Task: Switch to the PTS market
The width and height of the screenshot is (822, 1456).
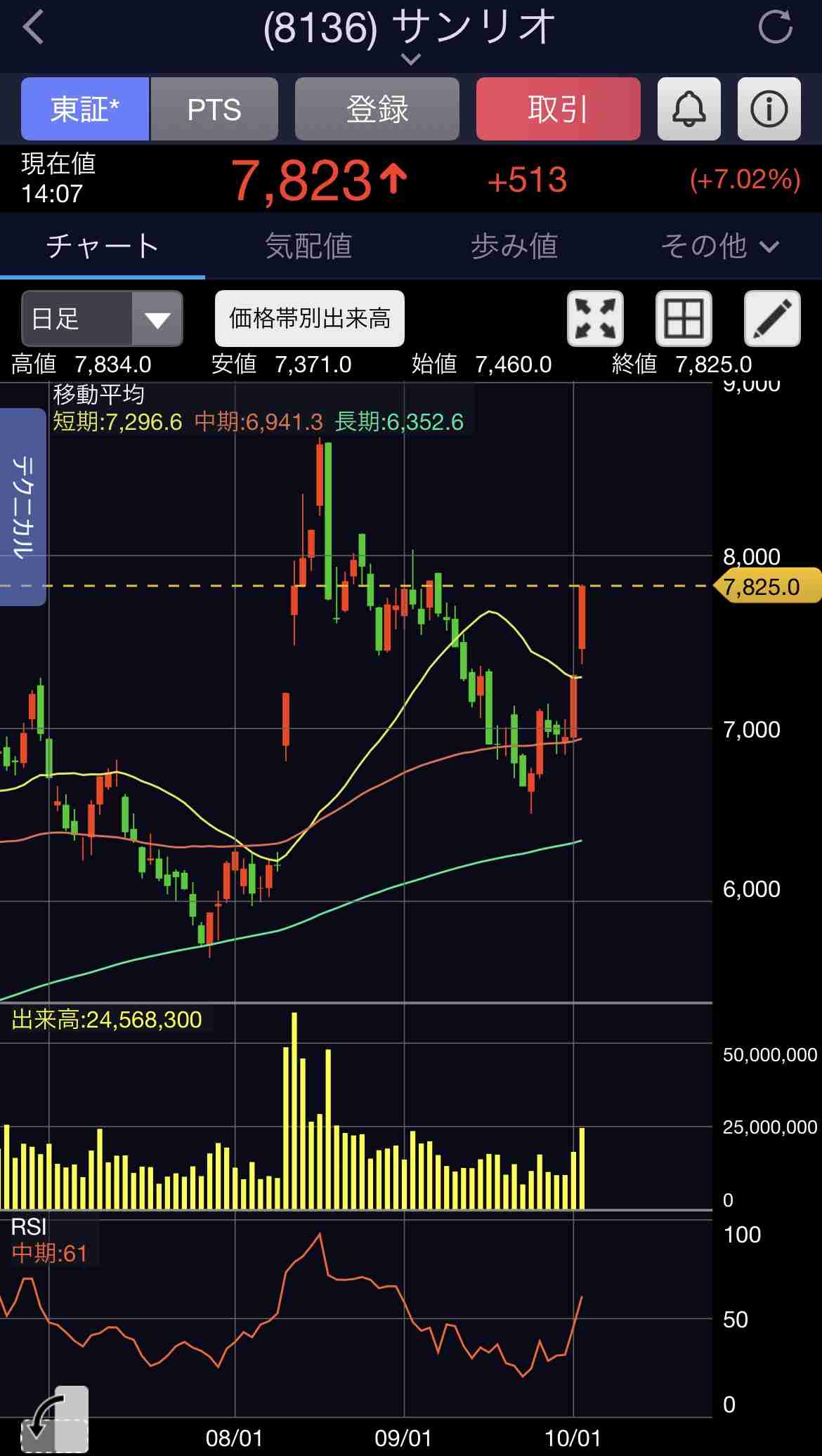Action: point(214,110)
